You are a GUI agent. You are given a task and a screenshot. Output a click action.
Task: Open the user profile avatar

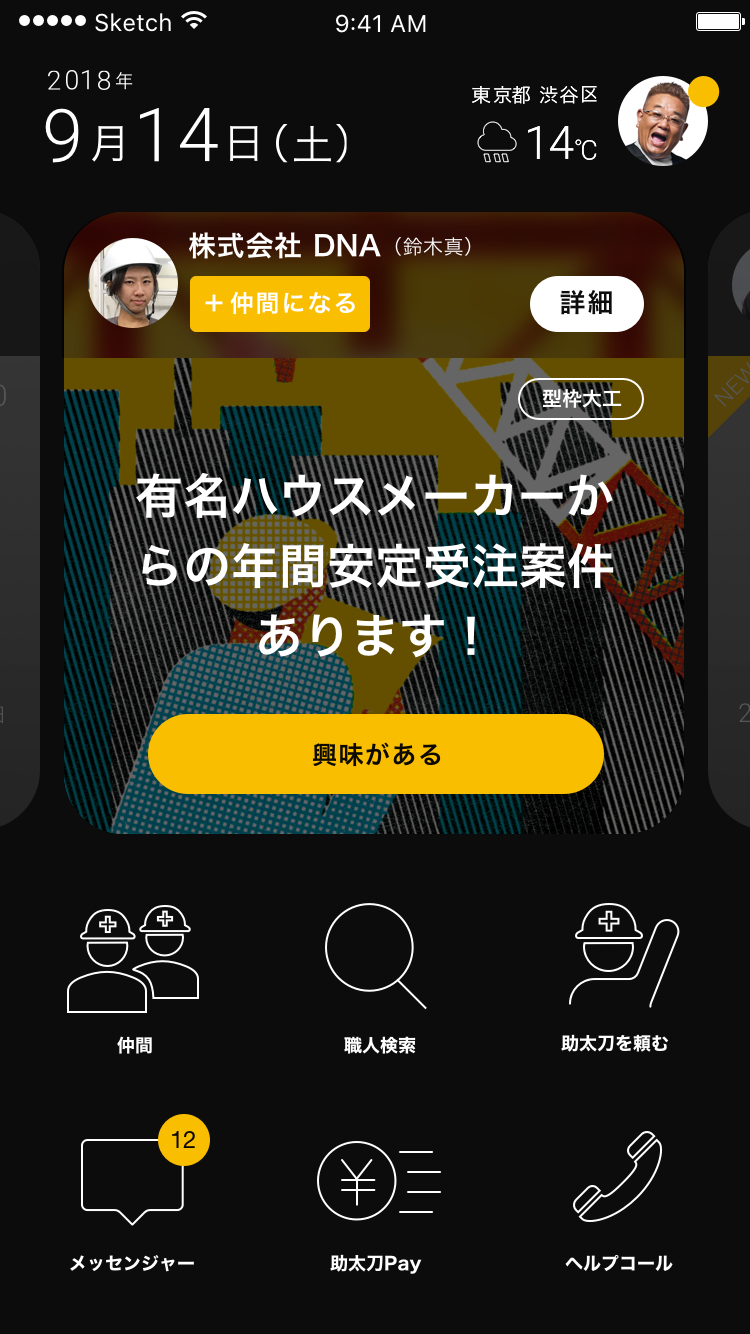tap(663, 121)
